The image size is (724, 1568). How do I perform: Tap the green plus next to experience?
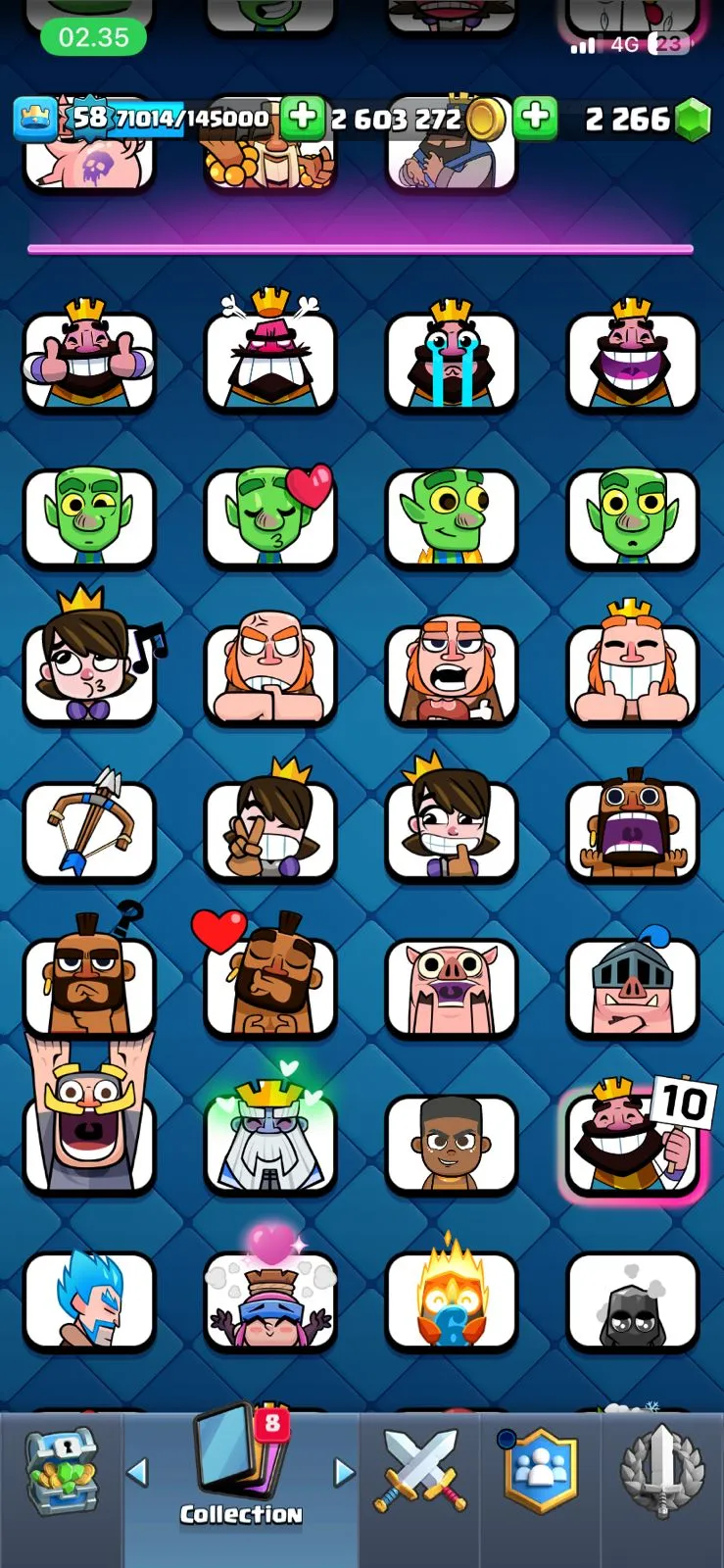pos(303,118)
